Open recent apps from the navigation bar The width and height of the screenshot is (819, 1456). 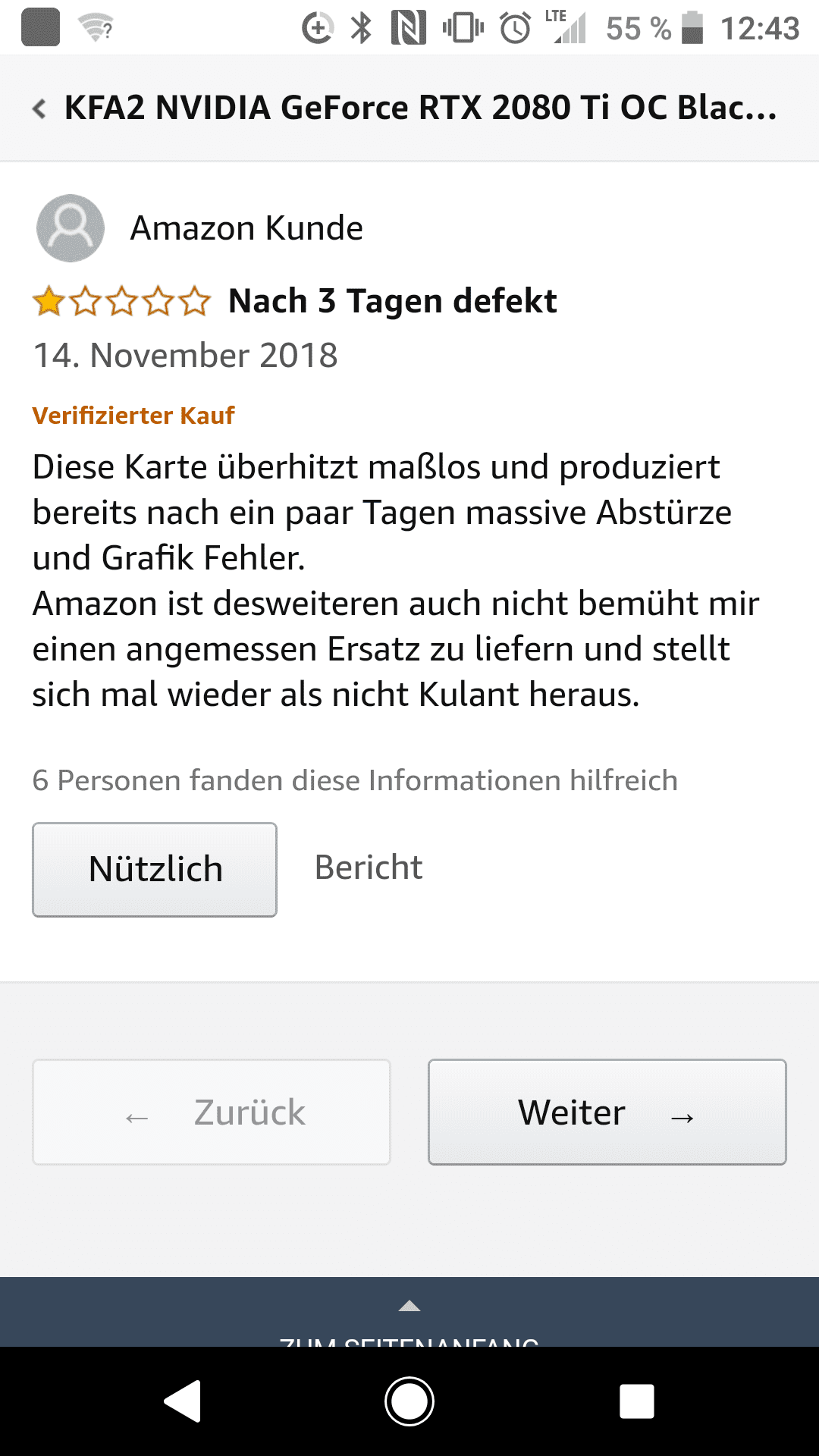637,1401
